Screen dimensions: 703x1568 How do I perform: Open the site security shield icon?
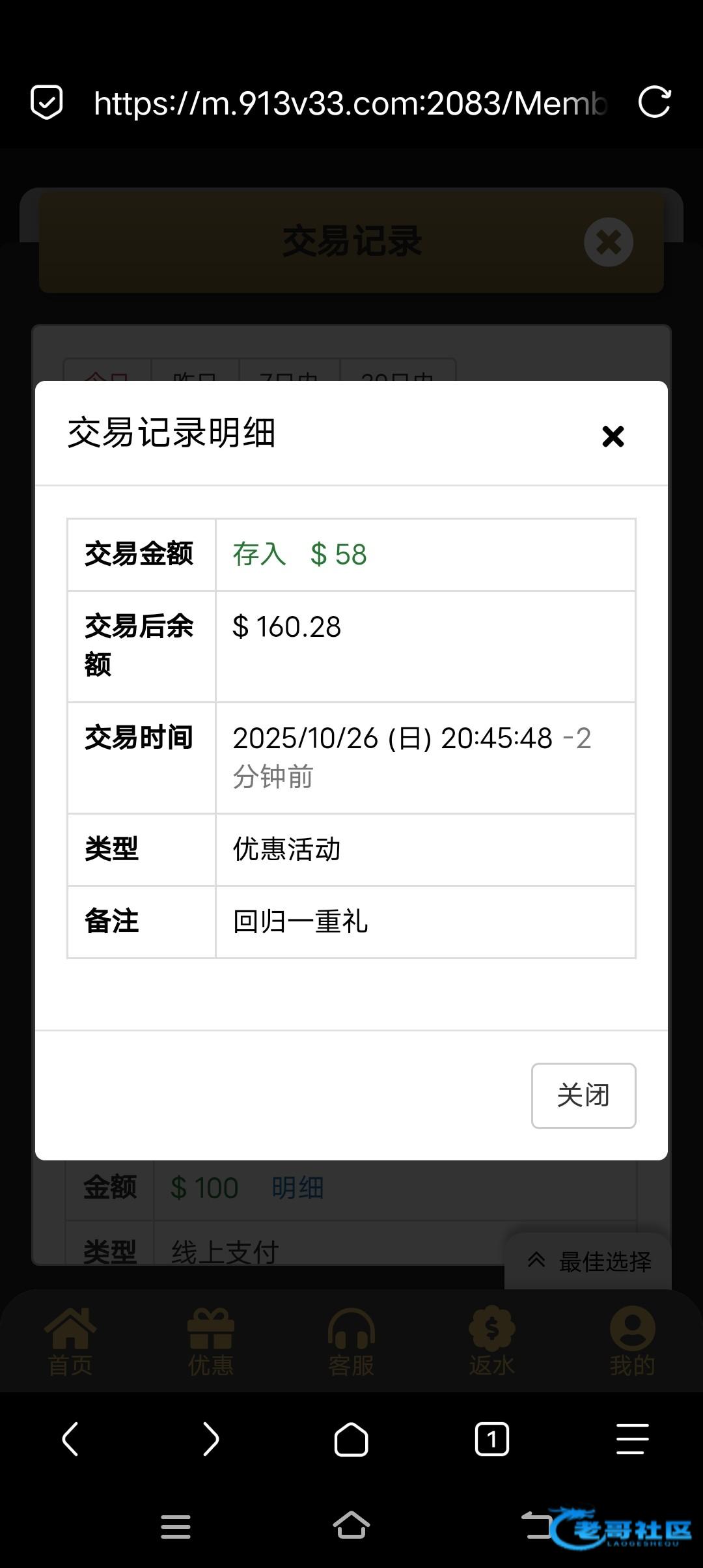pyautogui.click(x=46, y=102)
